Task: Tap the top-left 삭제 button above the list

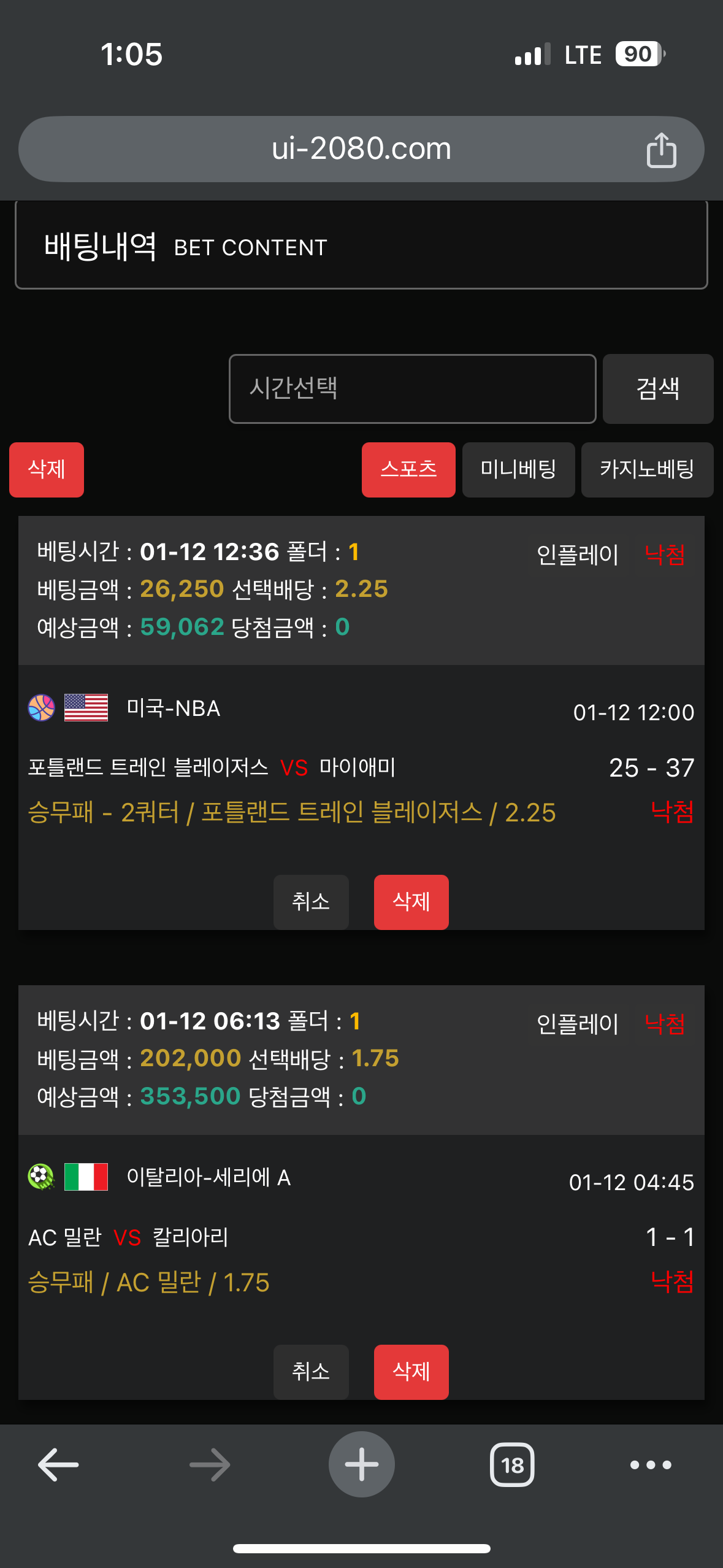Action: coord(47,470)
